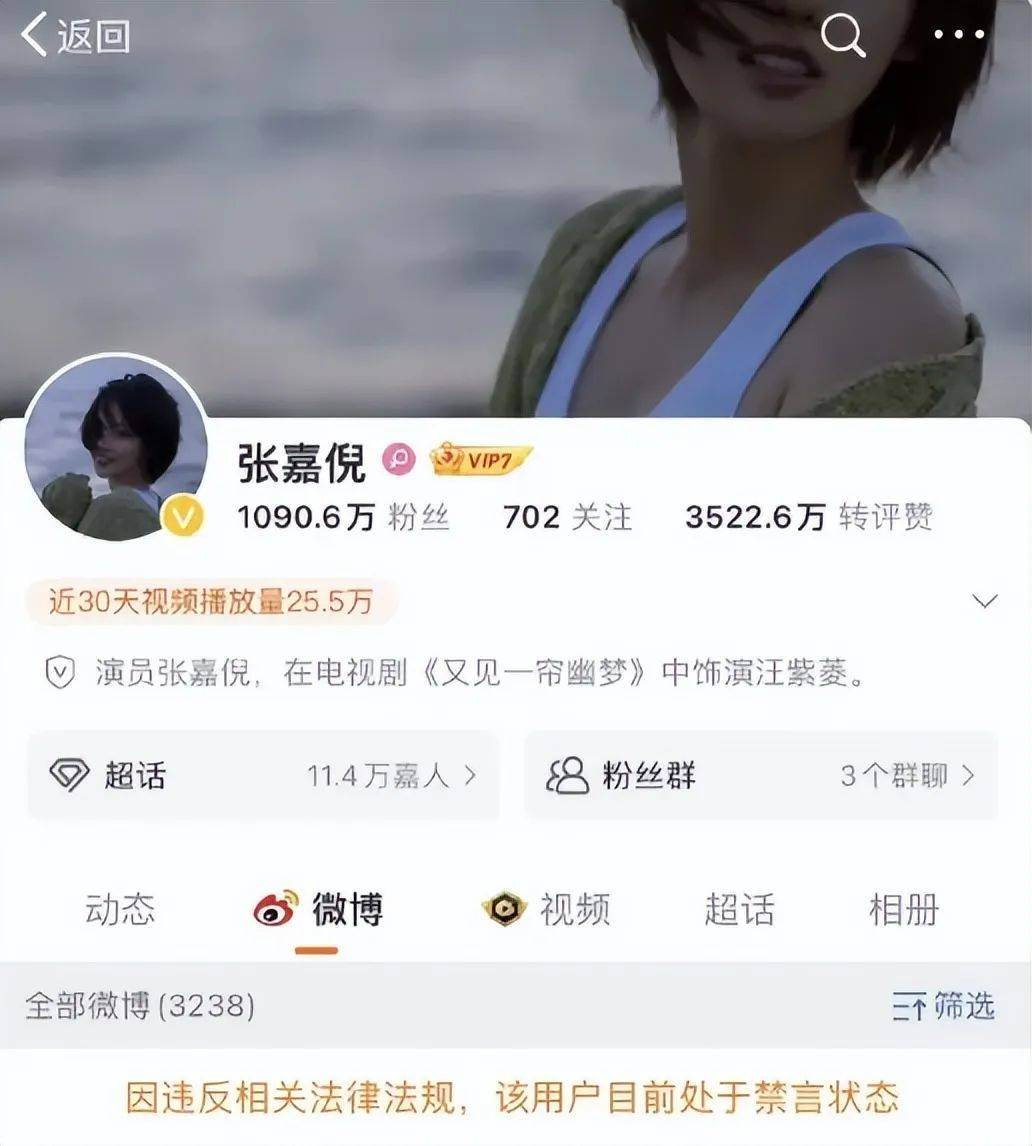
Task: Tap the VIP7 membership badge
Action: click(x=480, y=460)
